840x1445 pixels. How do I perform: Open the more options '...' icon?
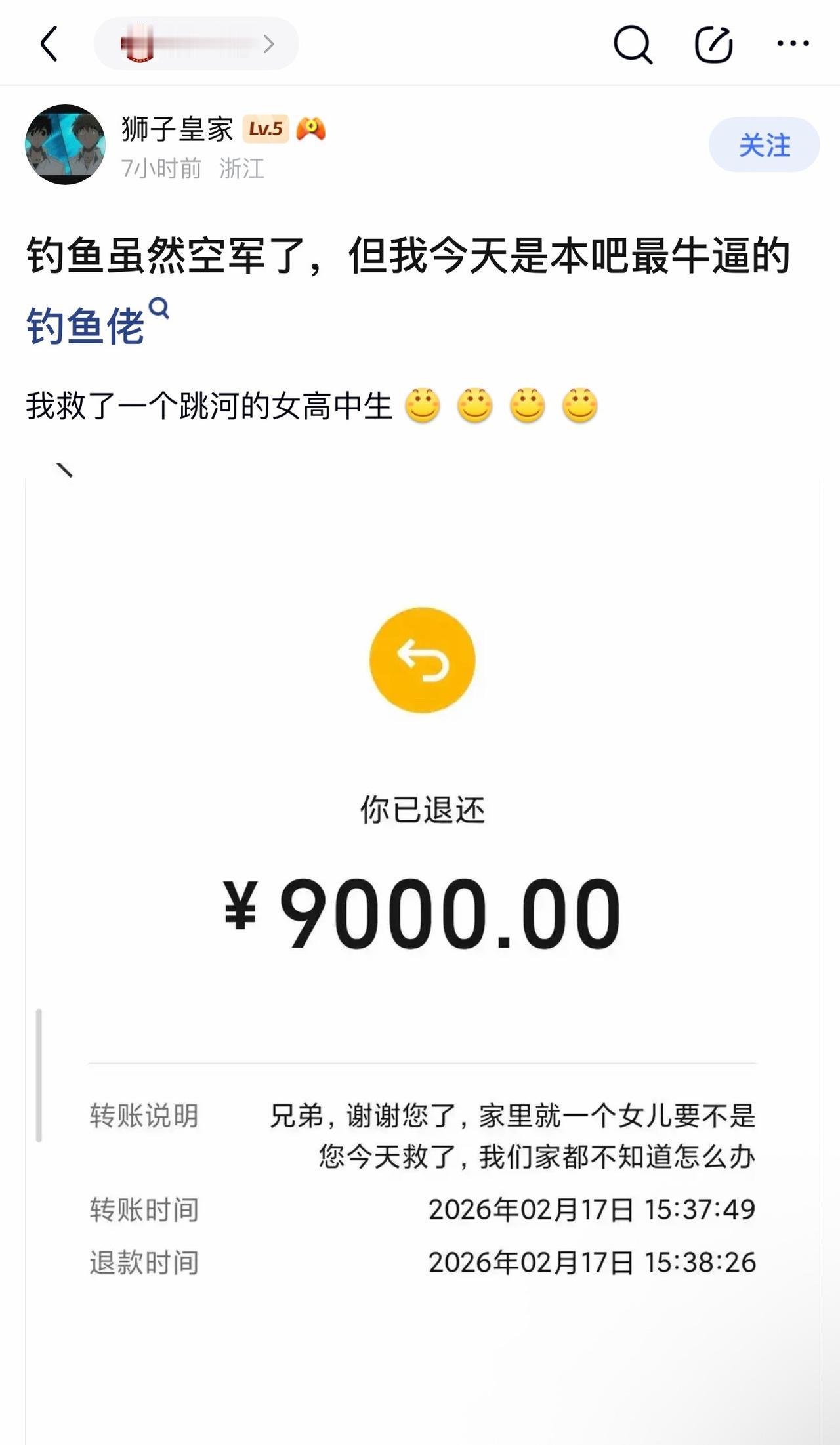794,45
